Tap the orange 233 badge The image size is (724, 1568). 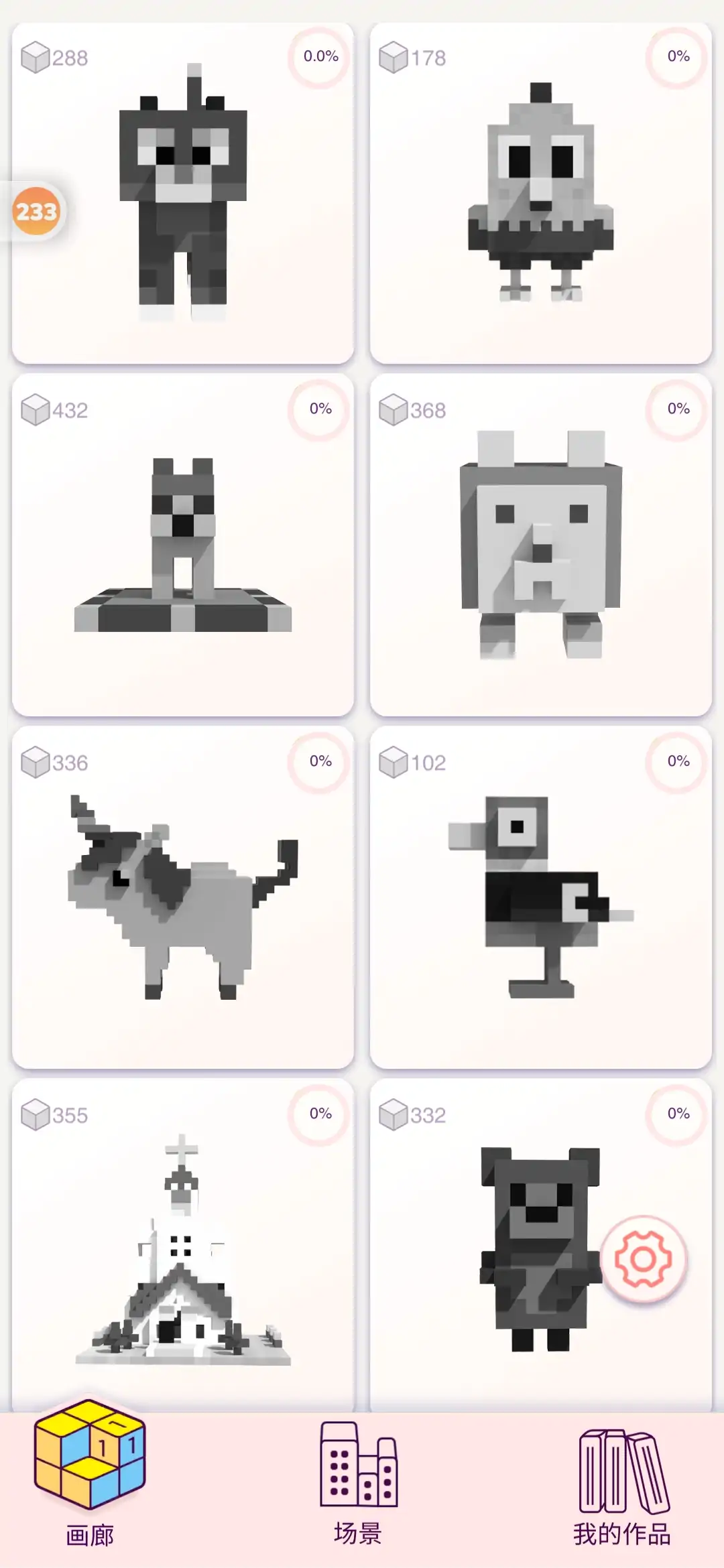click(36, 212)
